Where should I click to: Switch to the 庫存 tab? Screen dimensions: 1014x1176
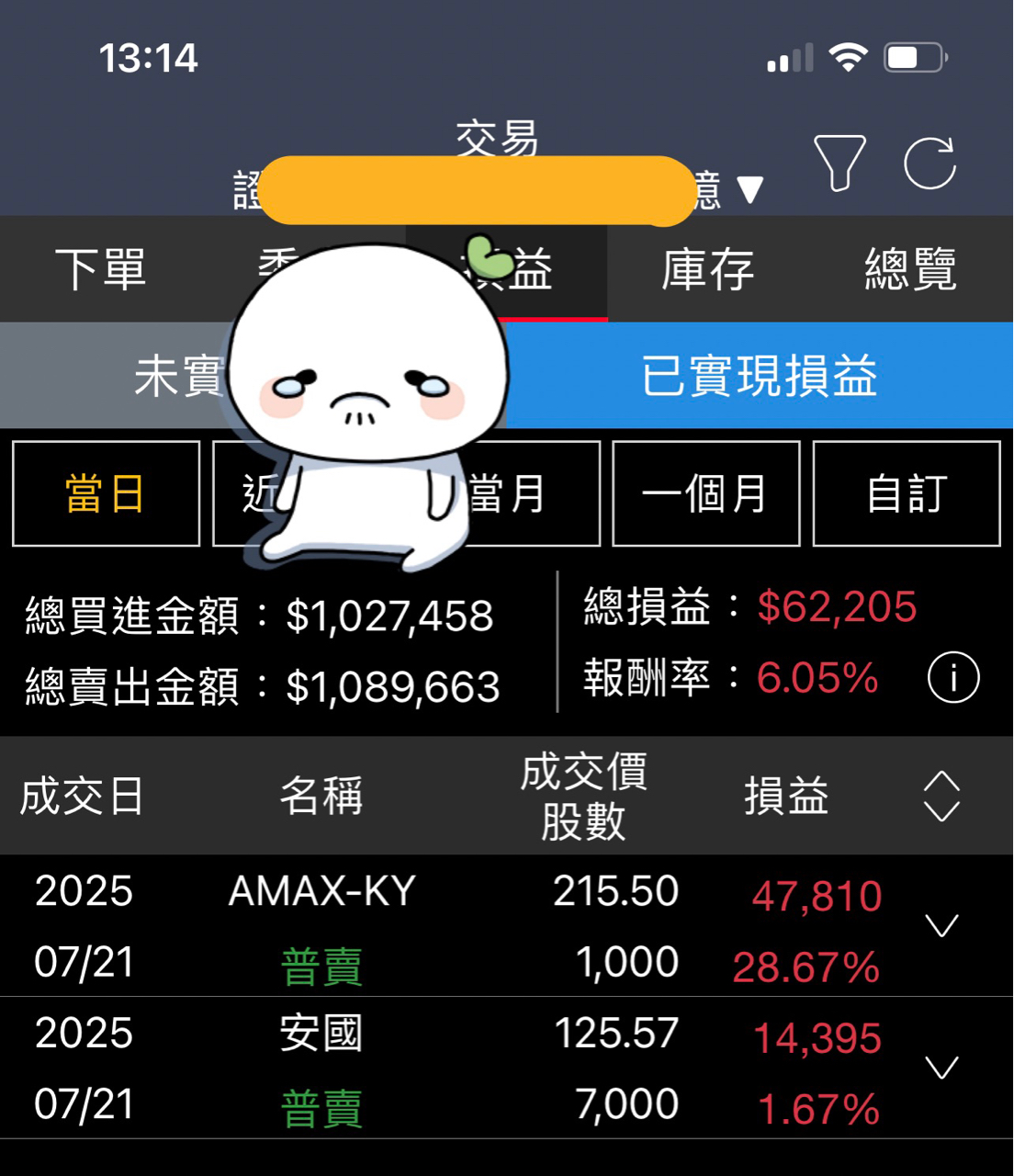pos(708,269)
